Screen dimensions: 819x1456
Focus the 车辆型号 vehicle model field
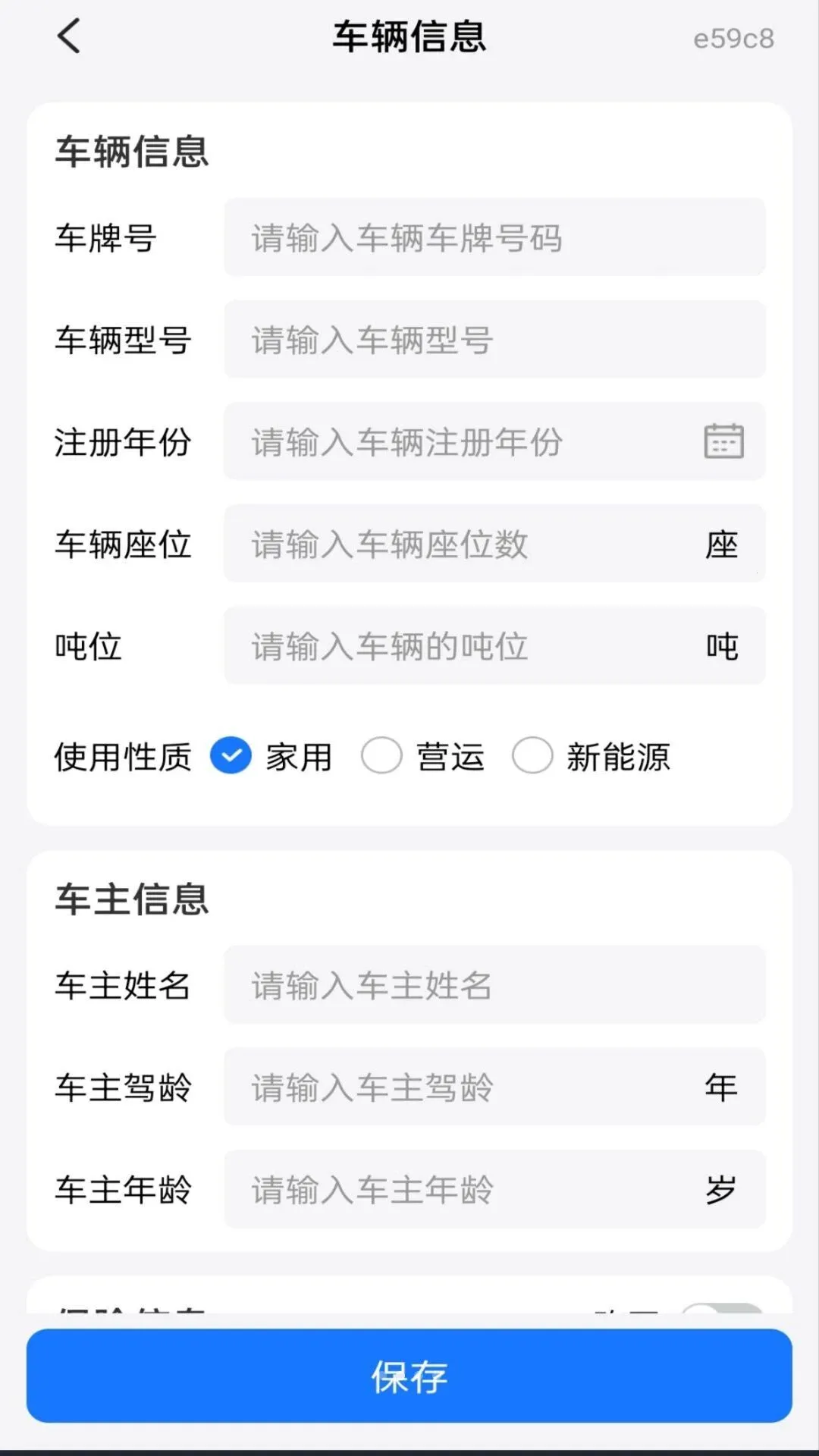[494, 340]
